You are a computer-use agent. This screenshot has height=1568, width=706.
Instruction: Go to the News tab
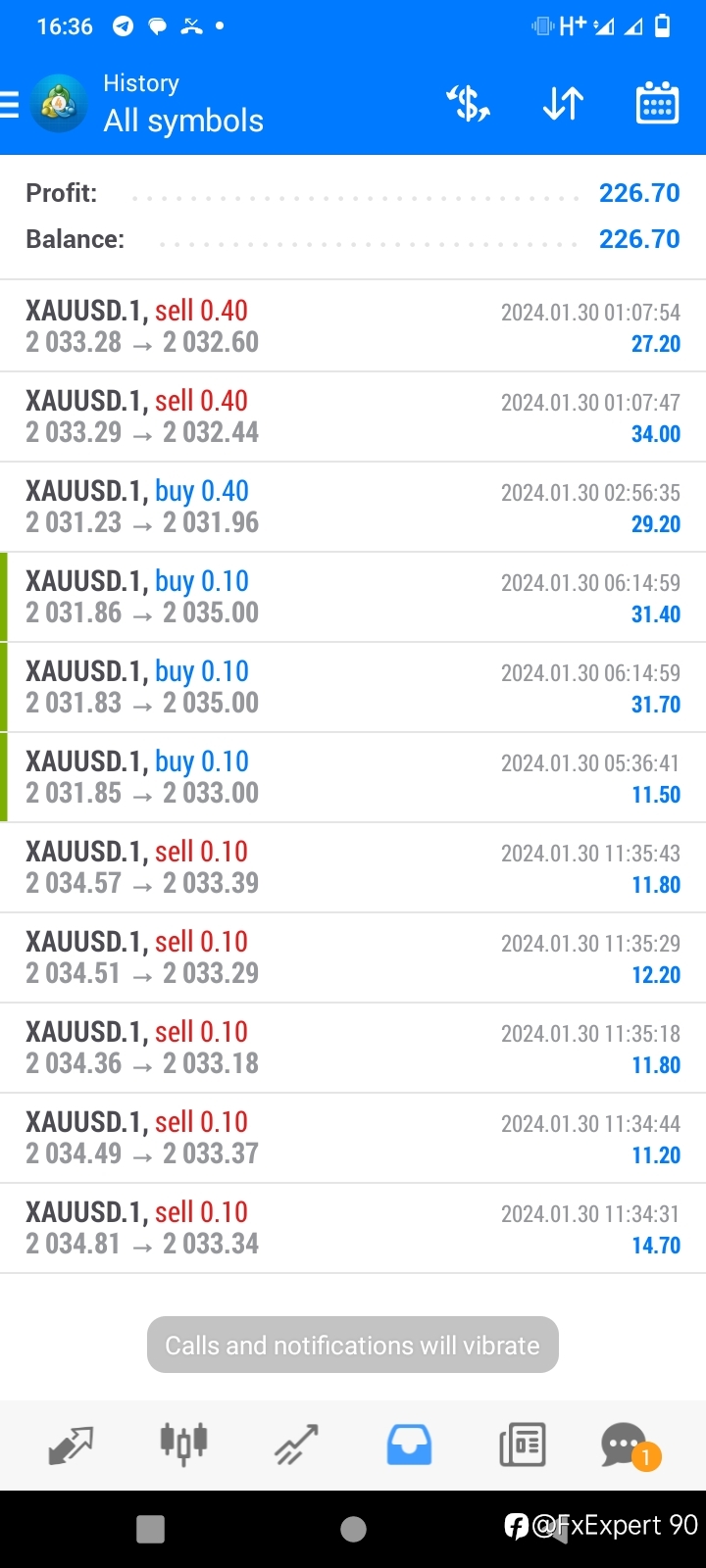522,1445
